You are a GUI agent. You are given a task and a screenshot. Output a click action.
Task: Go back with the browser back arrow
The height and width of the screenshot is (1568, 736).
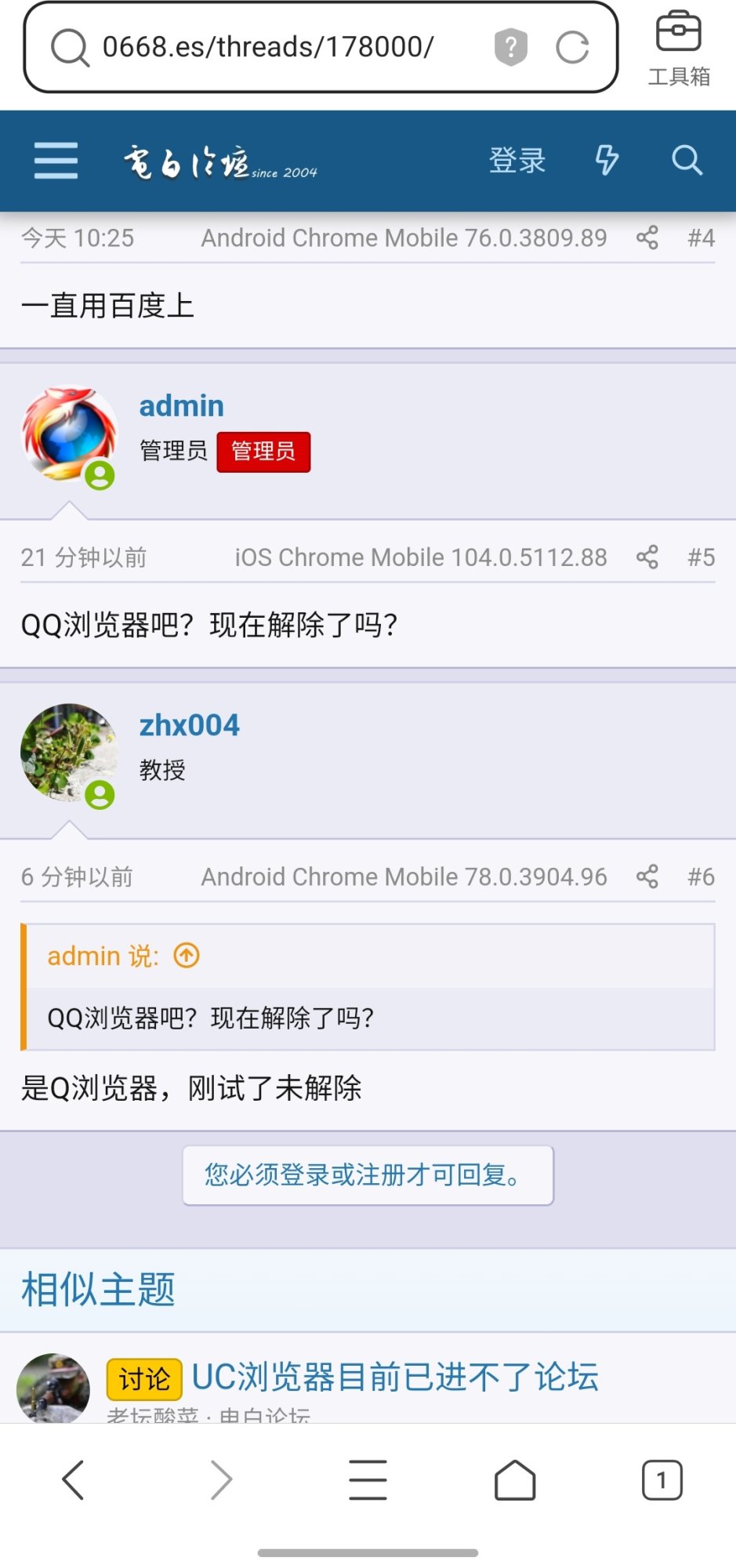(x=73, y=1480)
